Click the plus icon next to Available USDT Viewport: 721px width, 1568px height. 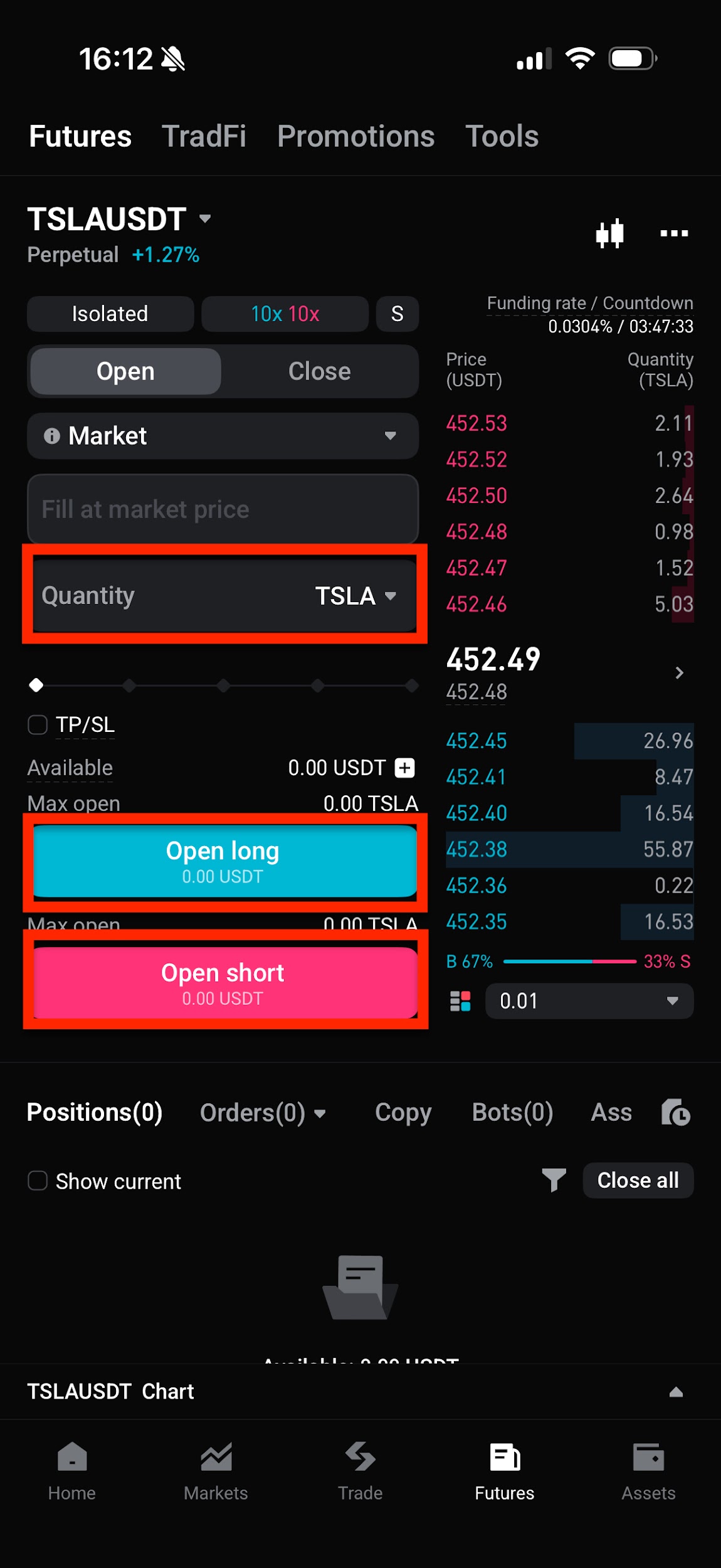[x=405, y=767]
